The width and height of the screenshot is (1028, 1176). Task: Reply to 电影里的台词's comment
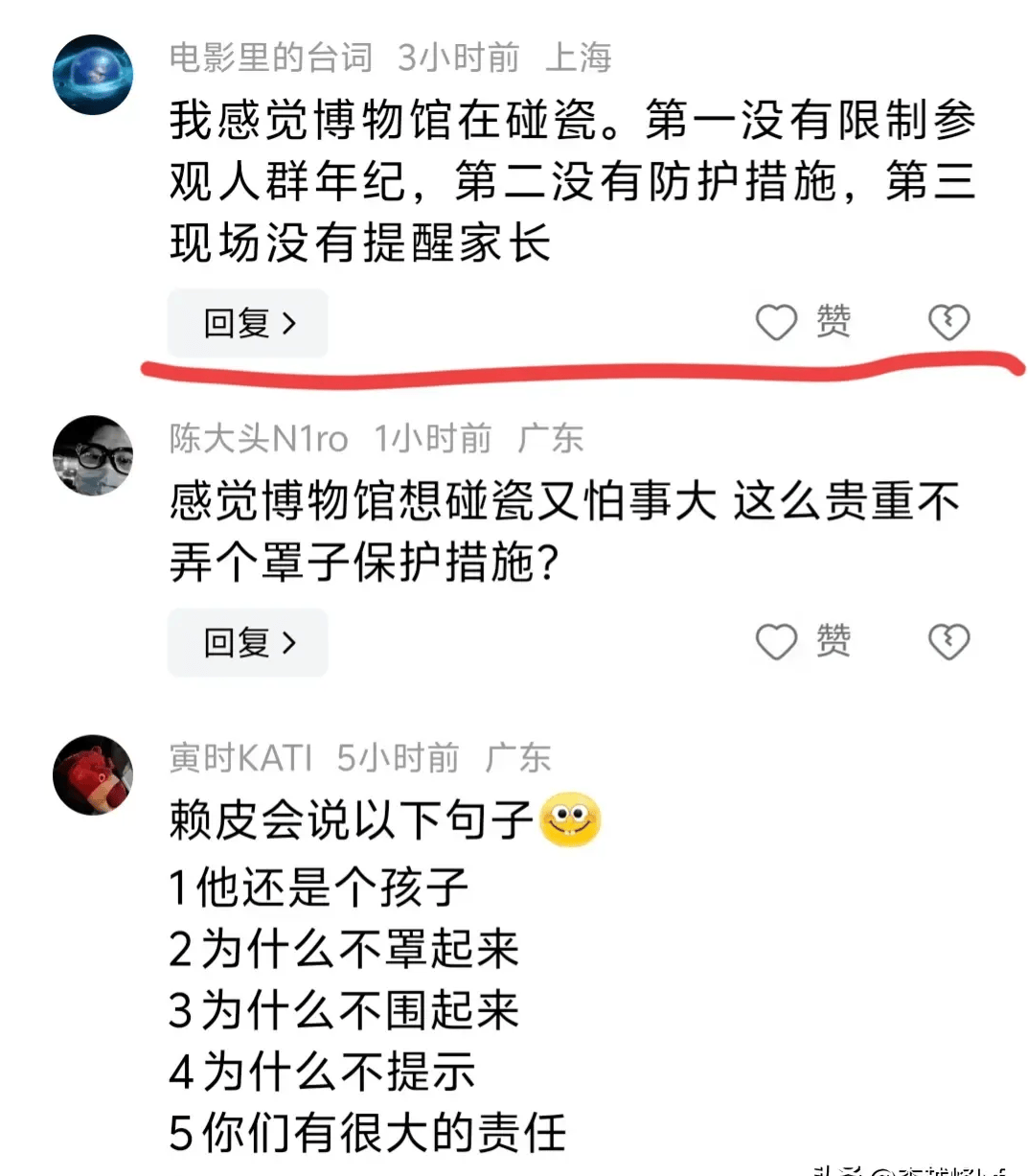pos(248,323)
